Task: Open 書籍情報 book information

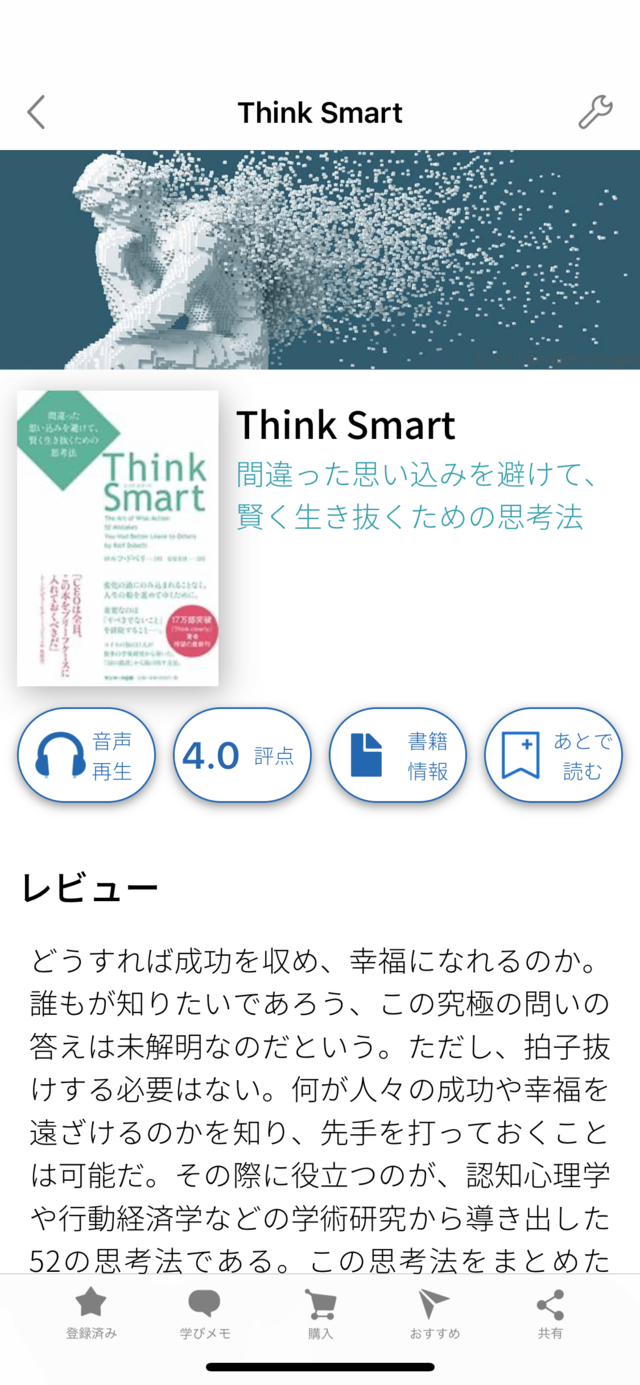Action: 398,756
